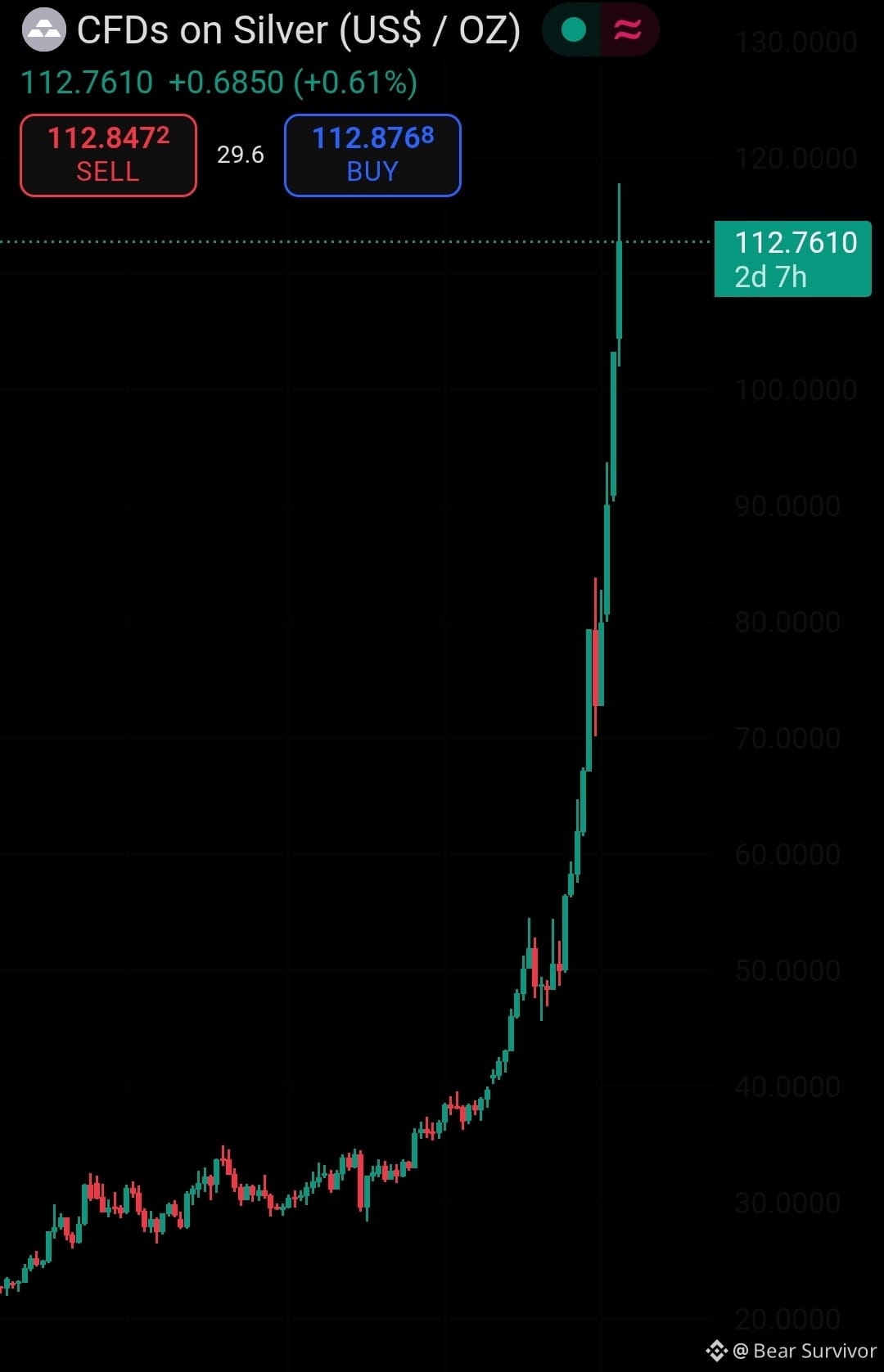884x1372 pixels.
Task: Open the CFDs on Silver symbol title
Action: pos(298,31)
